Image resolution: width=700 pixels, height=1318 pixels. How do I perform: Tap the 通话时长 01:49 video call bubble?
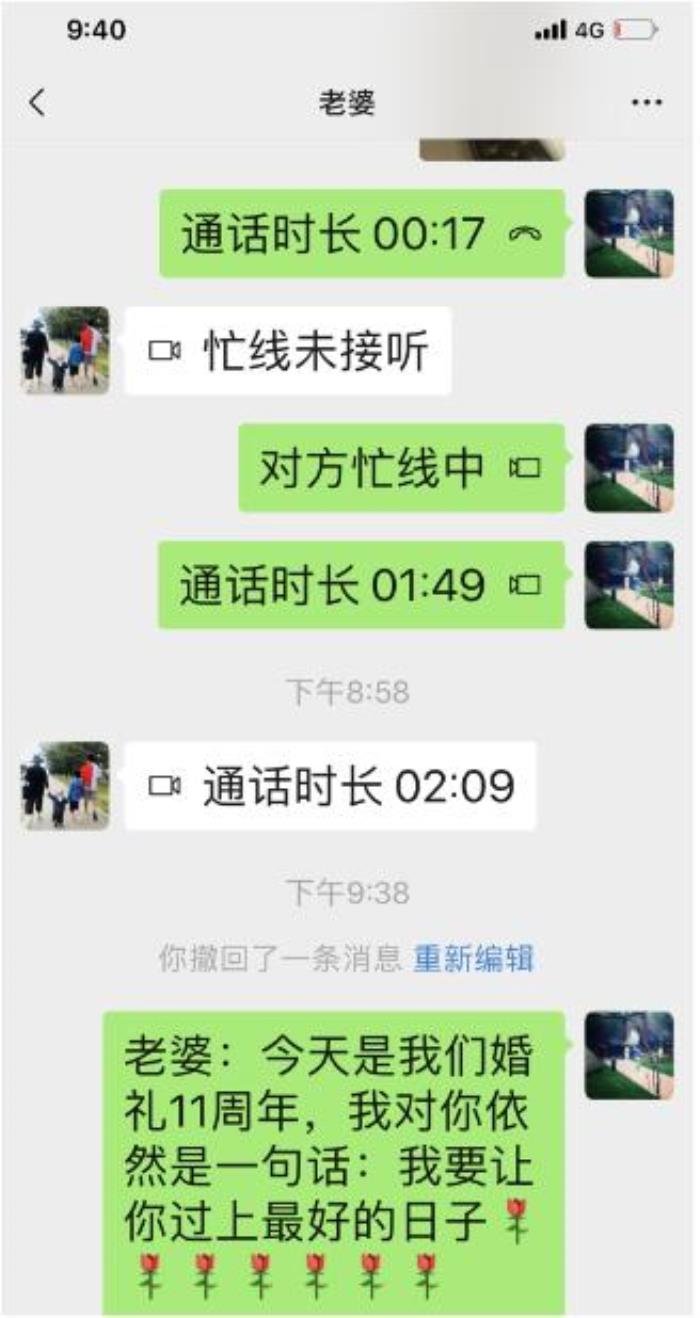point(361,585)
